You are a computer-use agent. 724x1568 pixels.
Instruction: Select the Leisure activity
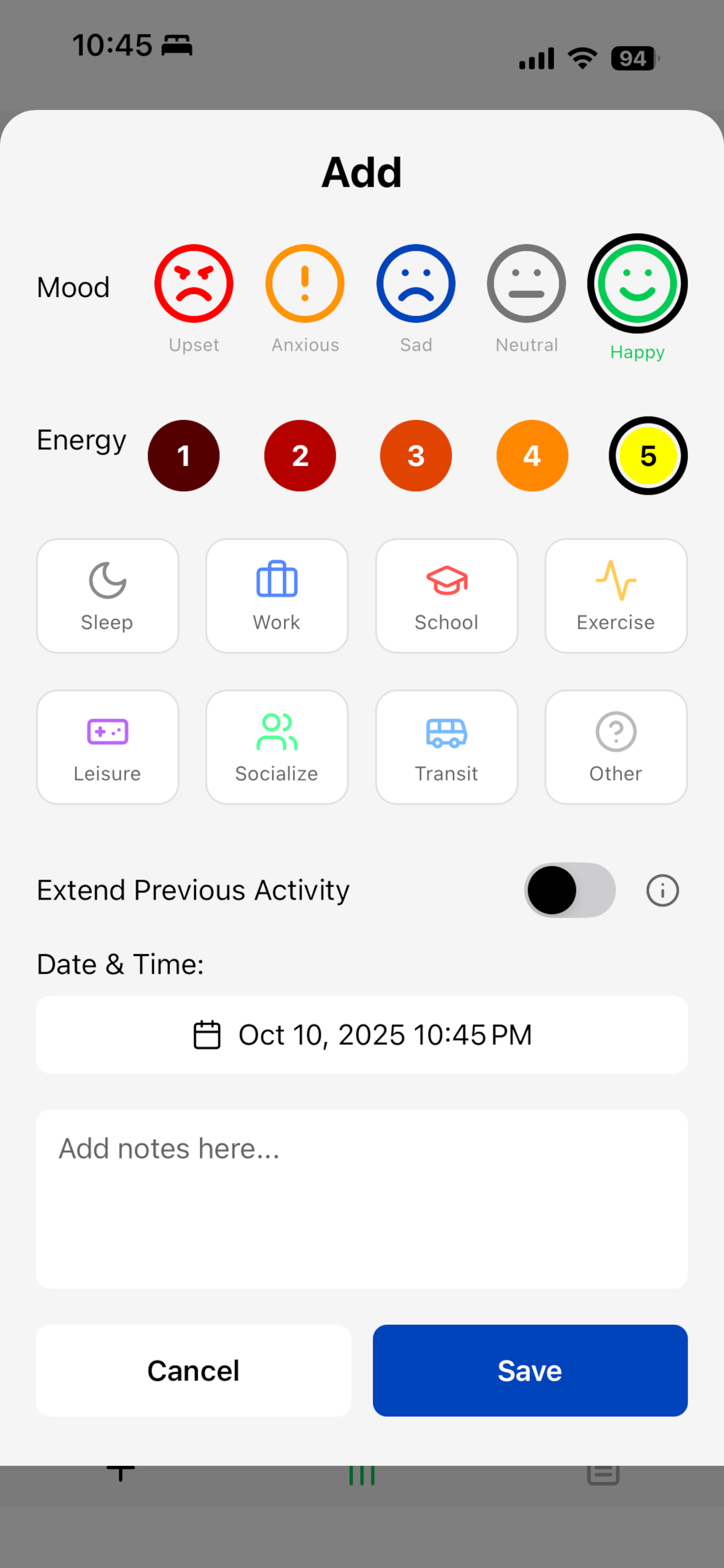click(108, 747)
